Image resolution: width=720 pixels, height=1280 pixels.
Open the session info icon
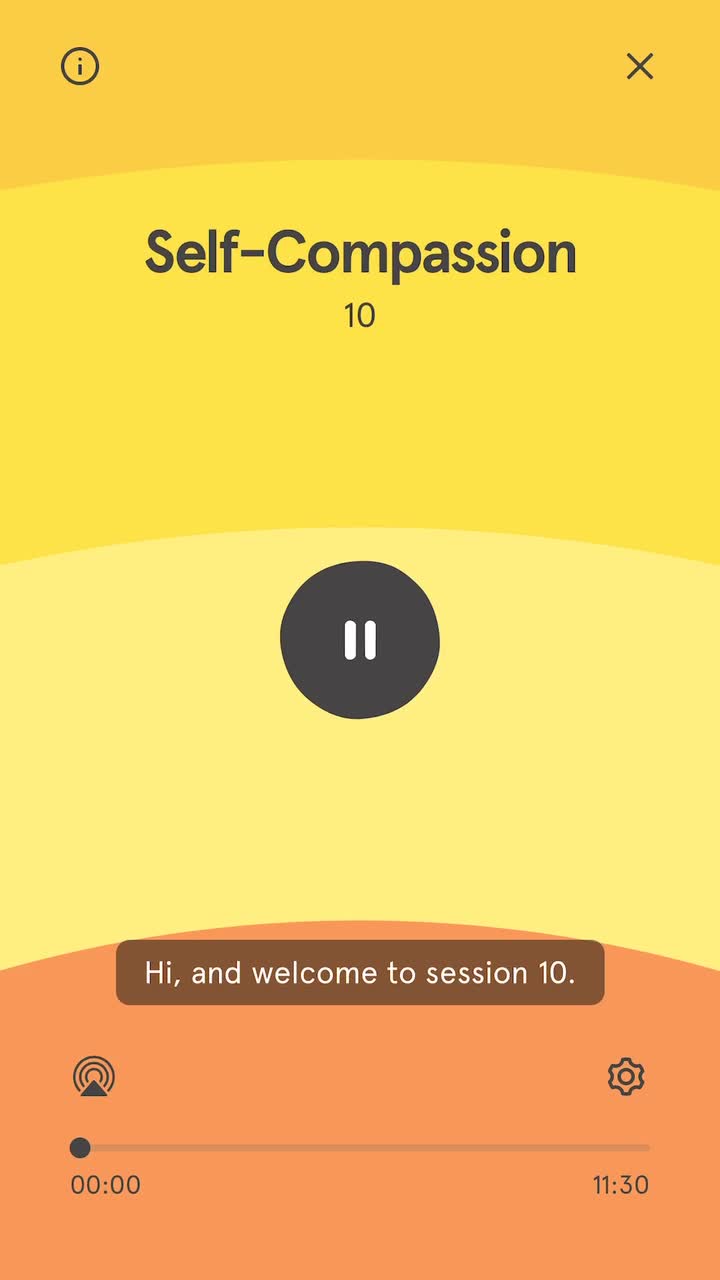coord(80,67)
